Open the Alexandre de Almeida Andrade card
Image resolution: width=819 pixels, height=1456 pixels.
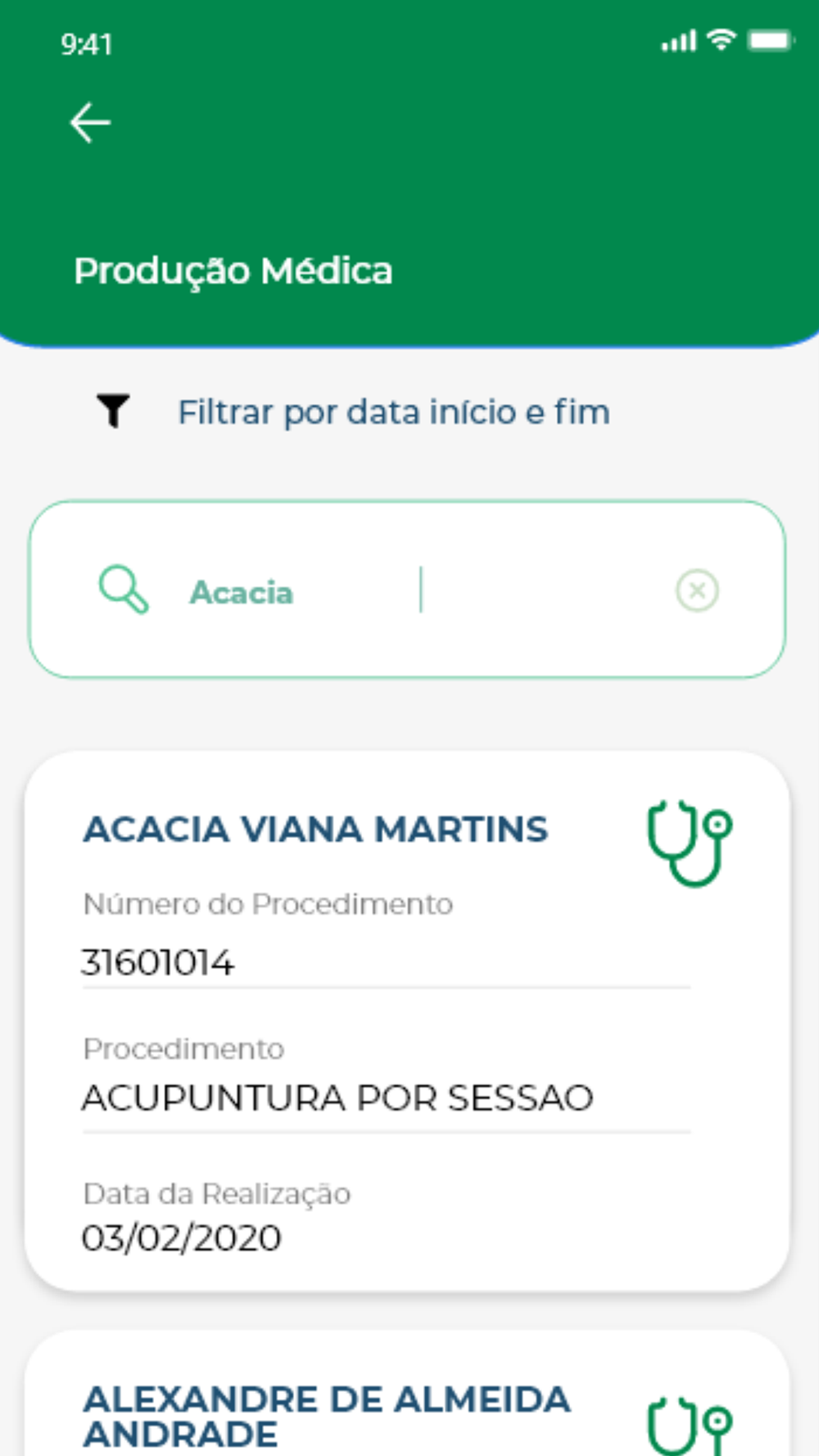[407, 1394]
